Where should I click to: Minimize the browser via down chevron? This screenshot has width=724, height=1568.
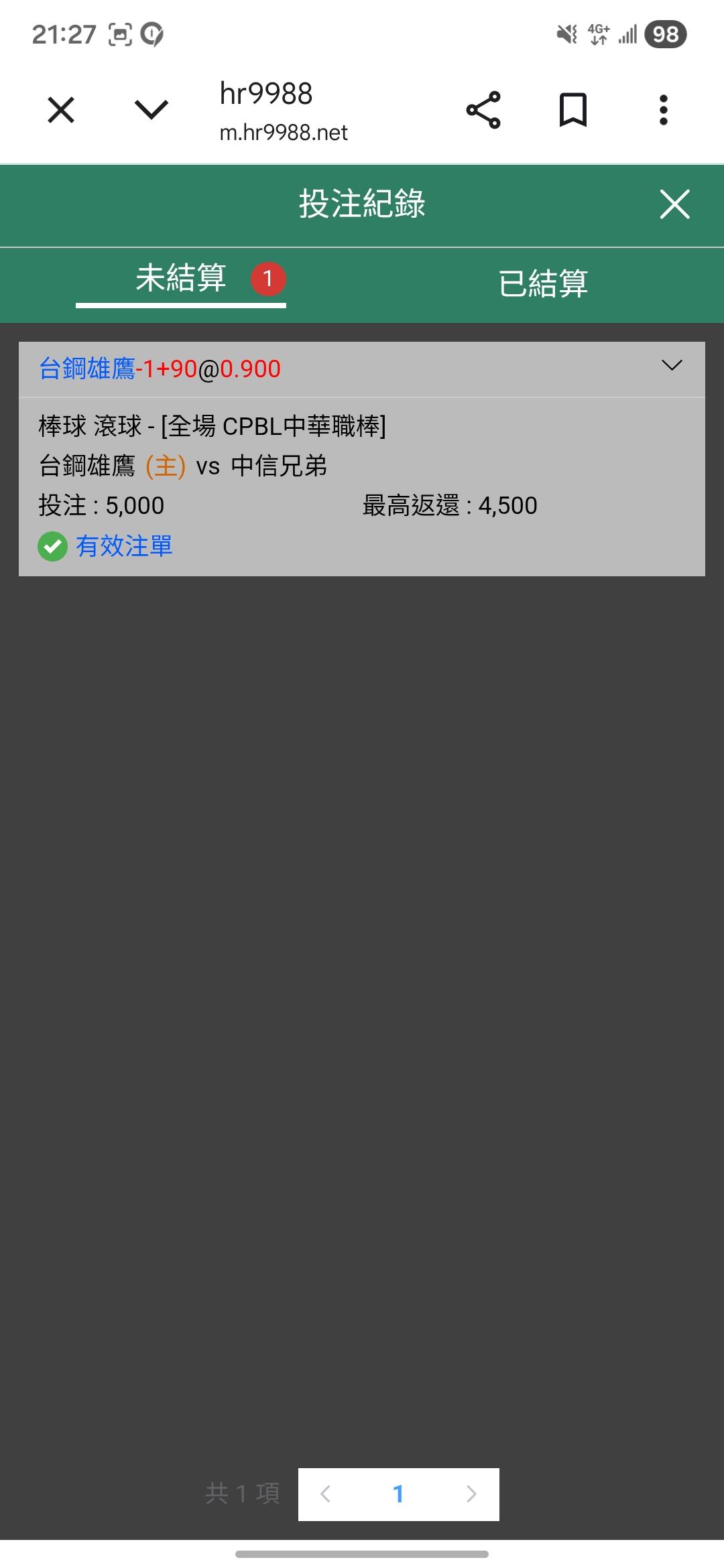[x=152, y=110]
